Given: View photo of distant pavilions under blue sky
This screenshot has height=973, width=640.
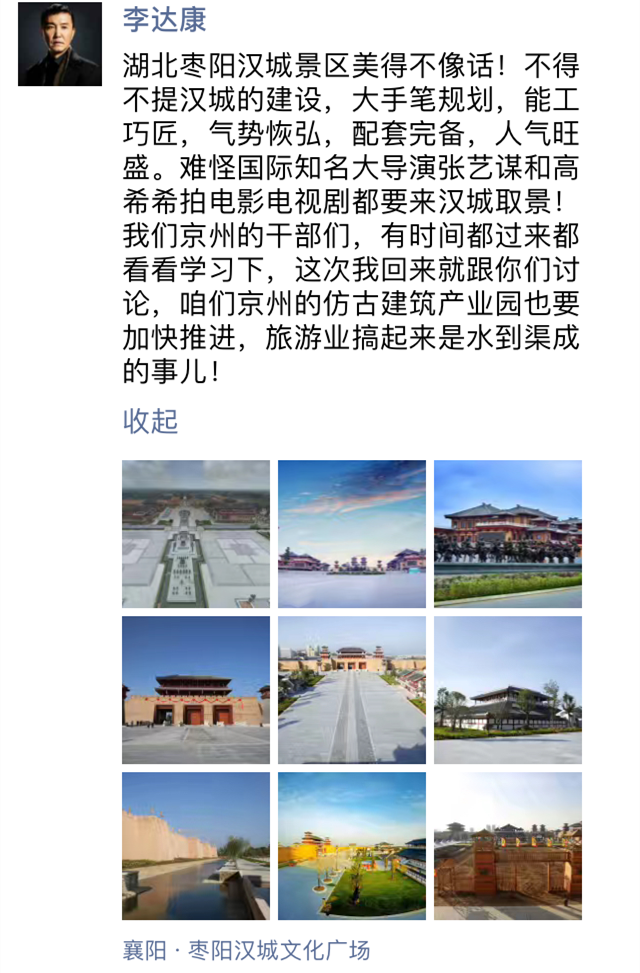Looking at the screenshot, I should click(352, 534).
